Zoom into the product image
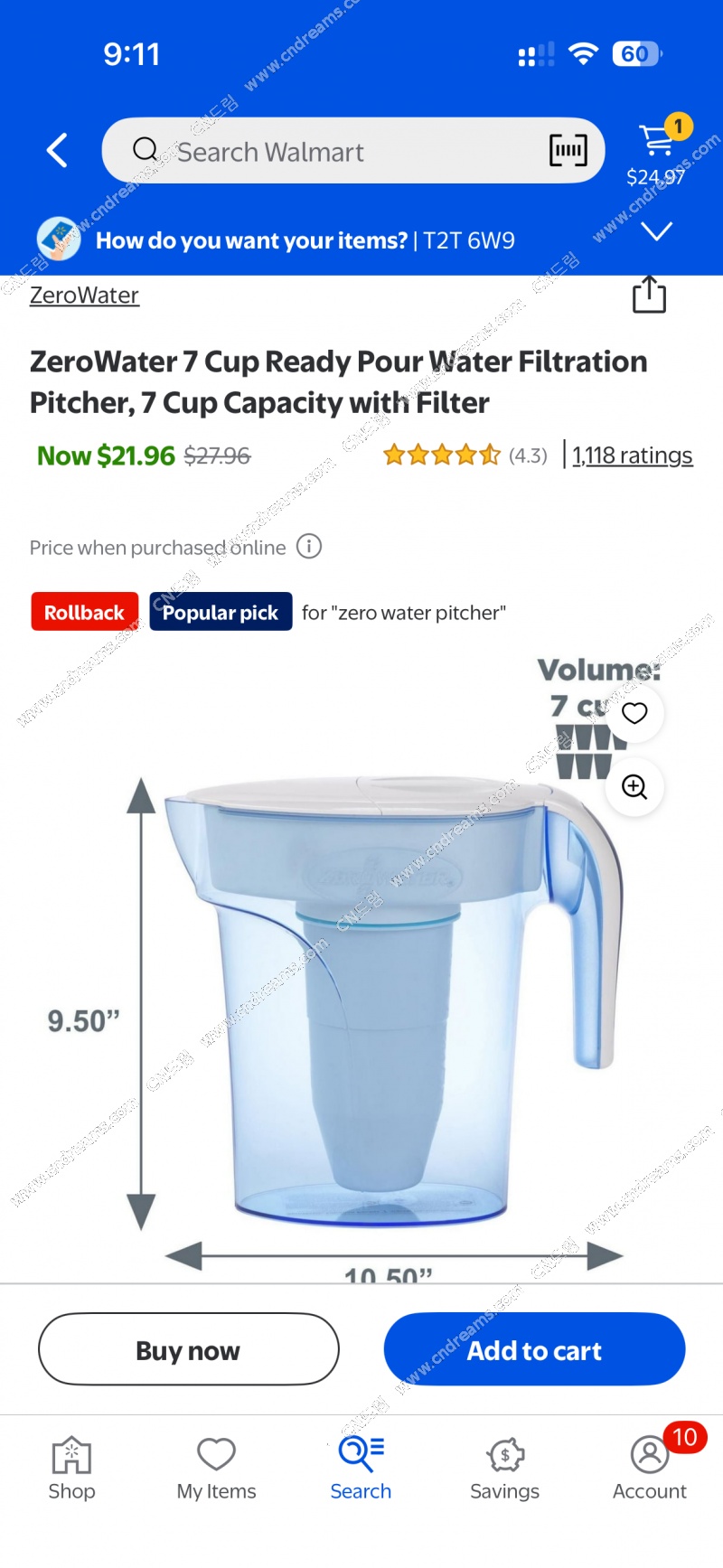The image size is (723, 1568). (634, 787)
